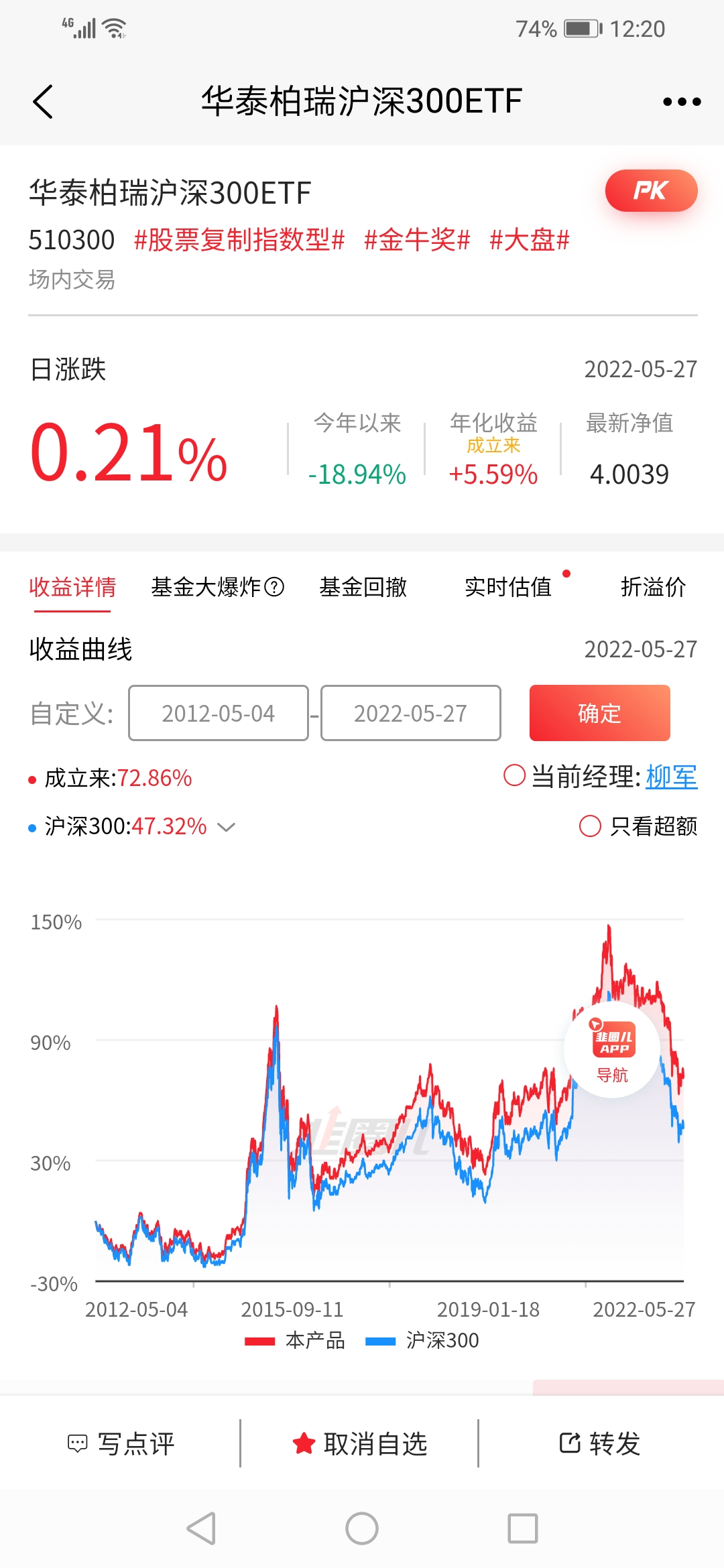Expand the 沪深300 benchmark dropdown

(x=227, y=827)
